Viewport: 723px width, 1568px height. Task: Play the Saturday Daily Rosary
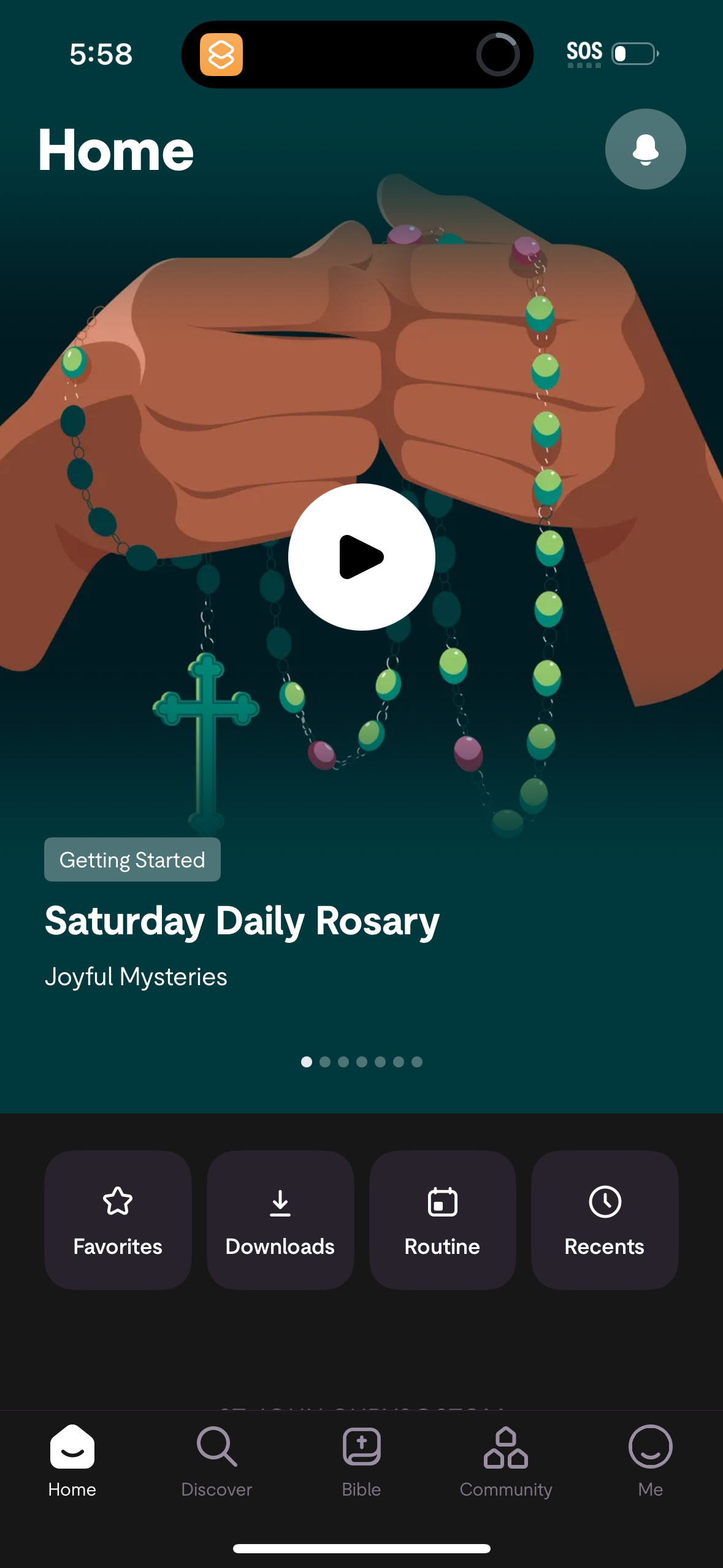point(361,557)
